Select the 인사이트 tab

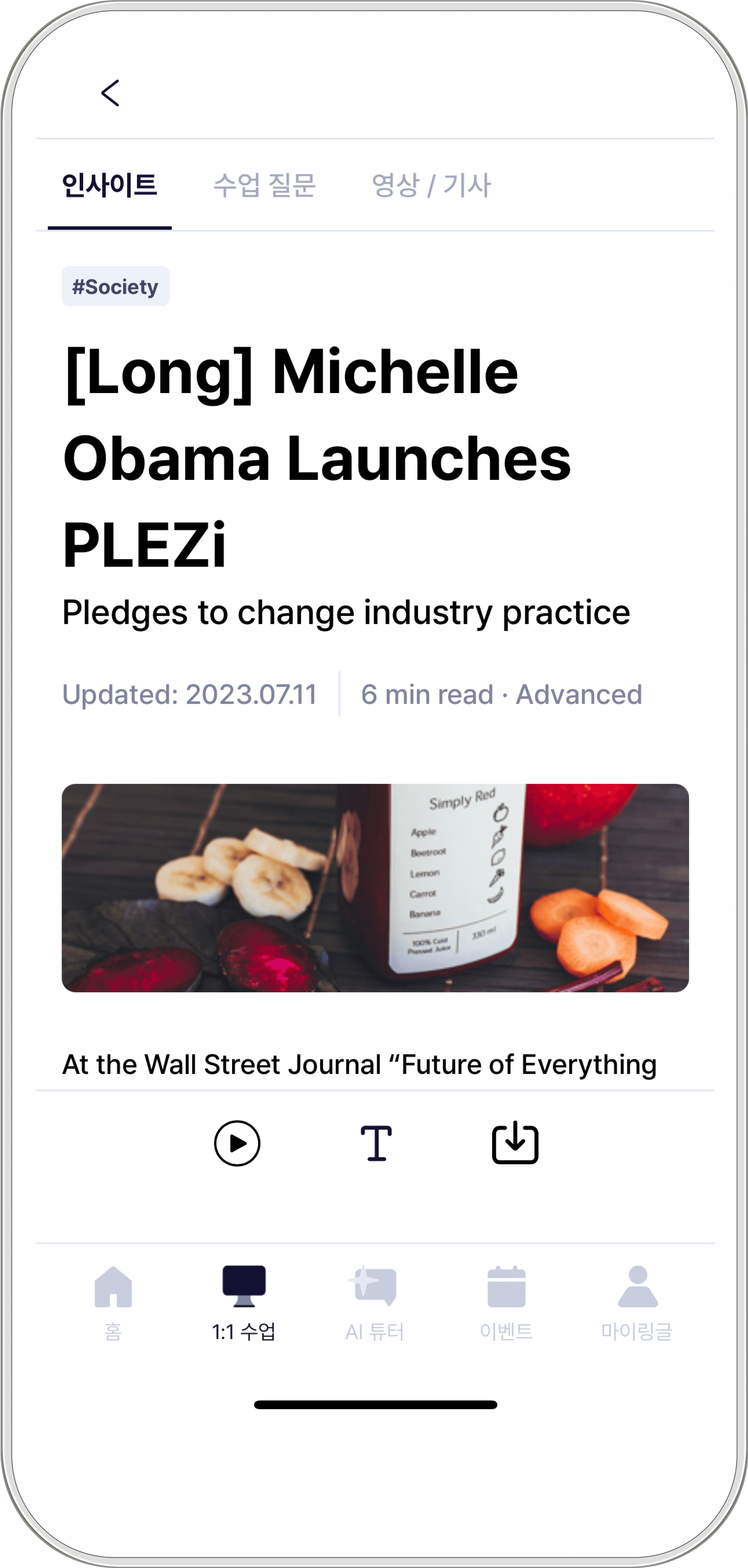[110, 185]
